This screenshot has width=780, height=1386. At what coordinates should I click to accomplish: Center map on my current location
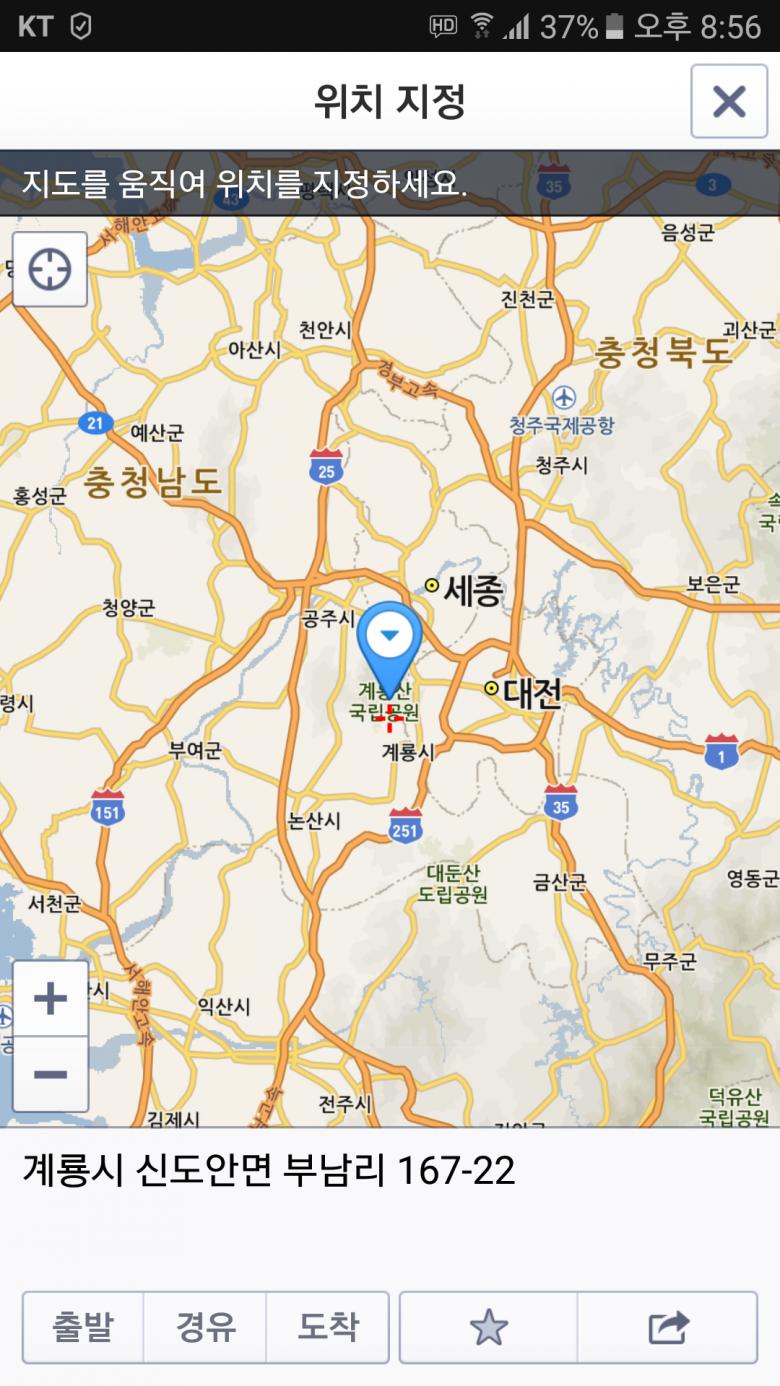[50, 270]
